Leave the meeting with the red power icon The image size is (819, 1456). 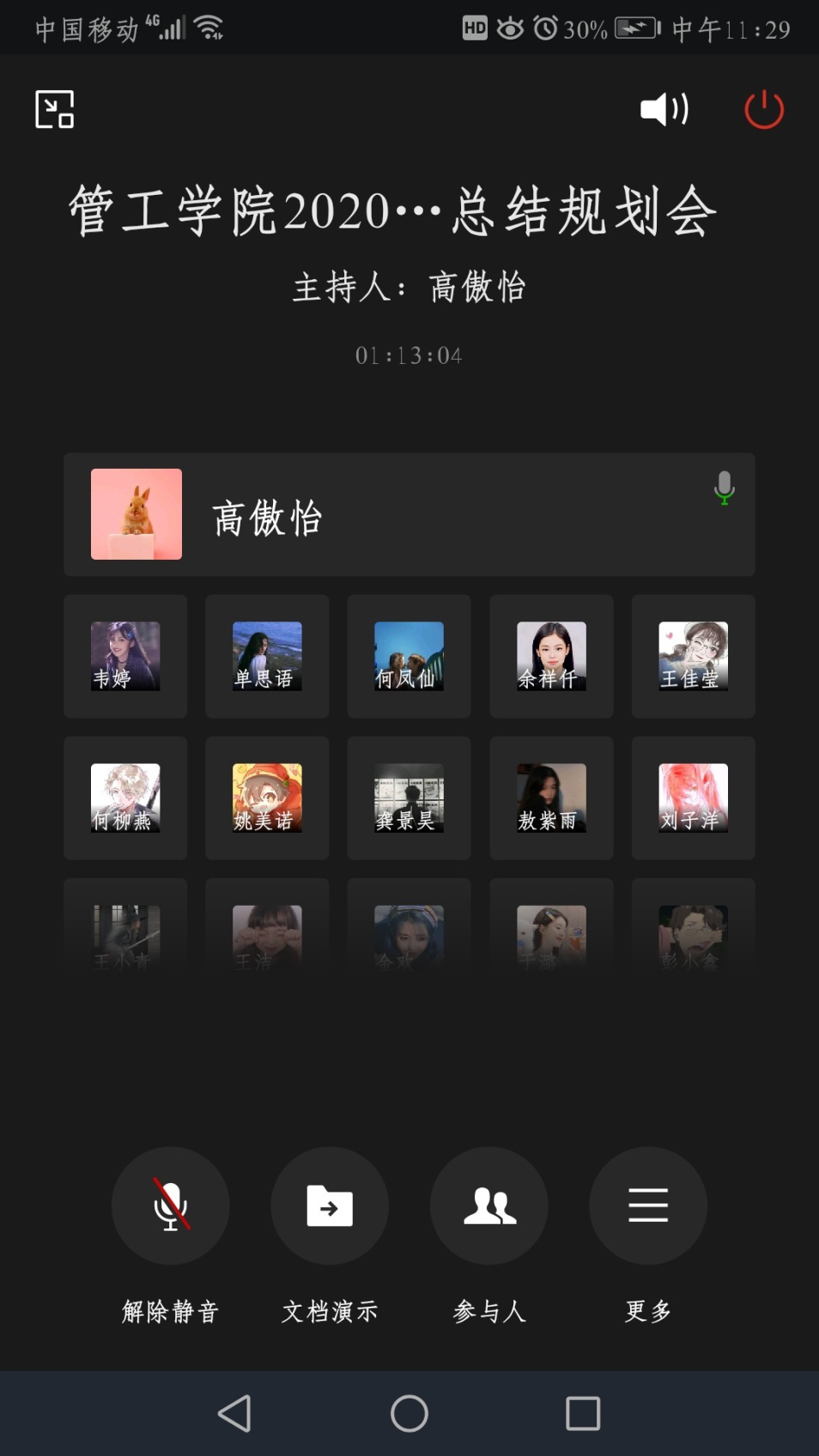pos(763,110)
